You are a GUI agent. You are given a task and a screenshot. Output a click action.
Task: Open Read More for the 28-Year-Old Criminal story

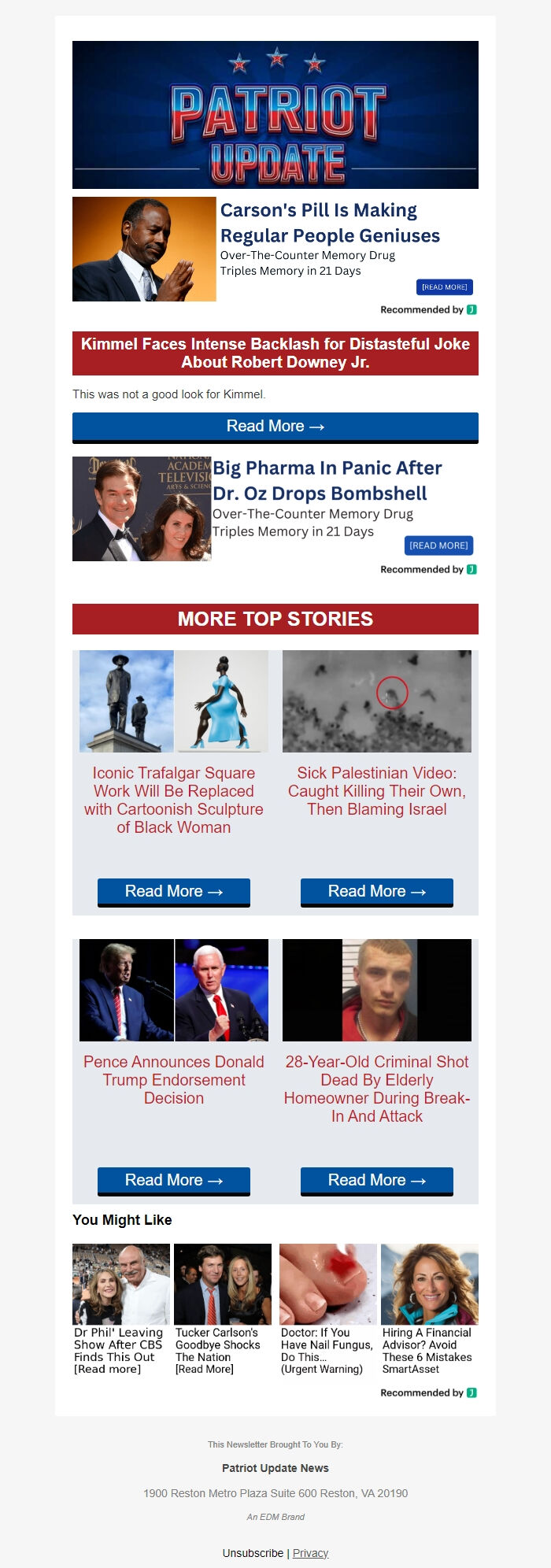(376, 1181)
